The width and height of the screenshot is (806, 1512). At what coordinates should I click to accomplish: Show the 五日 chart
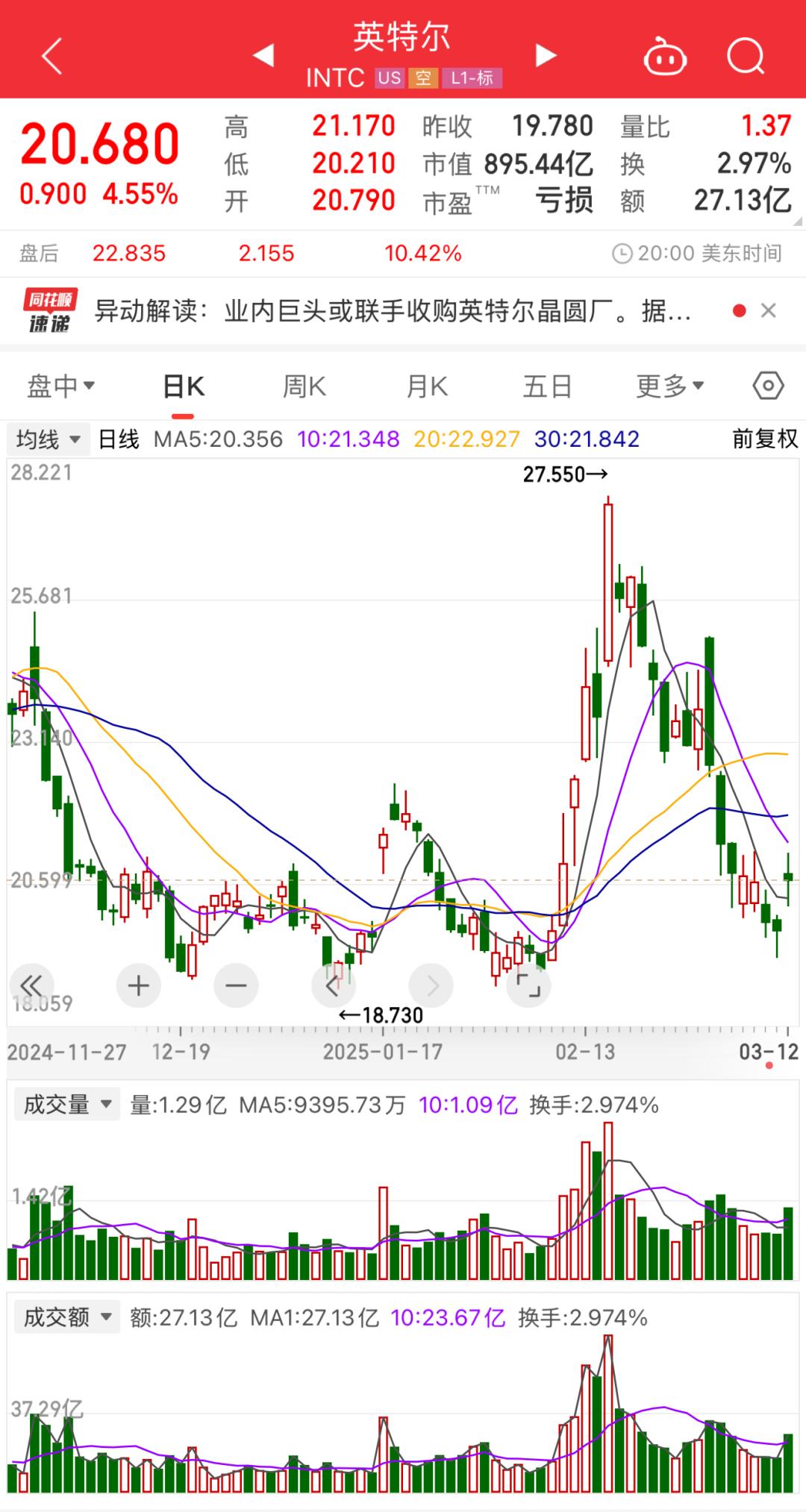547,386
